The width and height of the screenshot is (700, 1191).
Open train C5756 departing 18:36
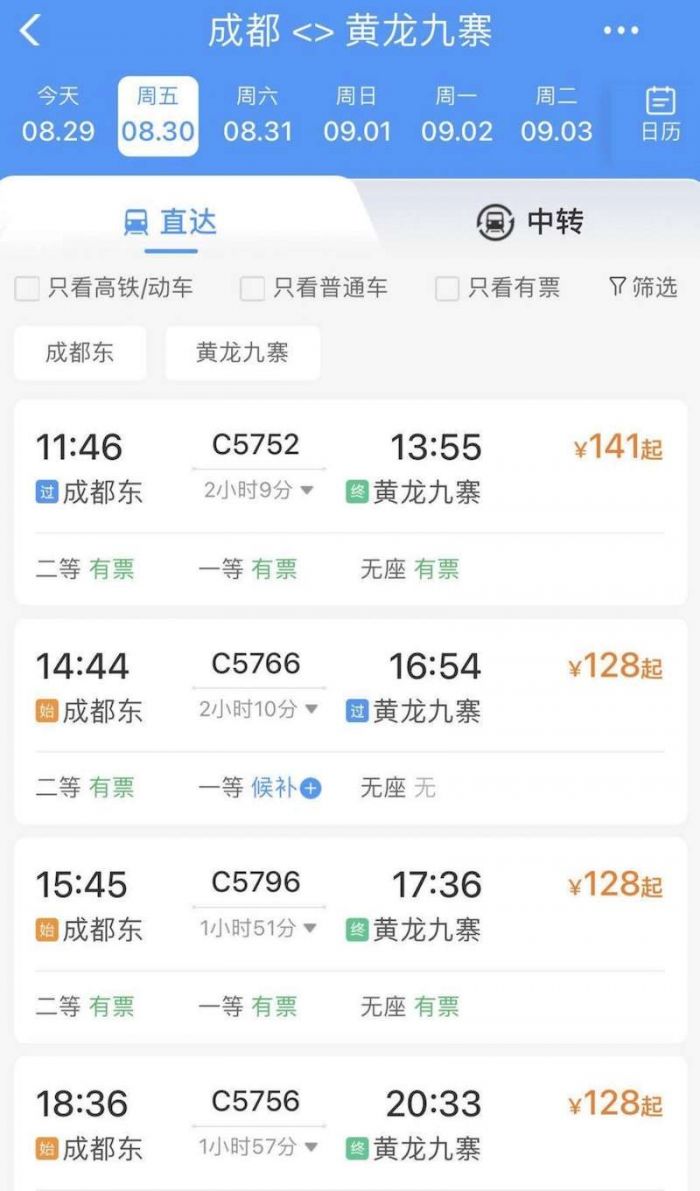tap(350, 1124)
